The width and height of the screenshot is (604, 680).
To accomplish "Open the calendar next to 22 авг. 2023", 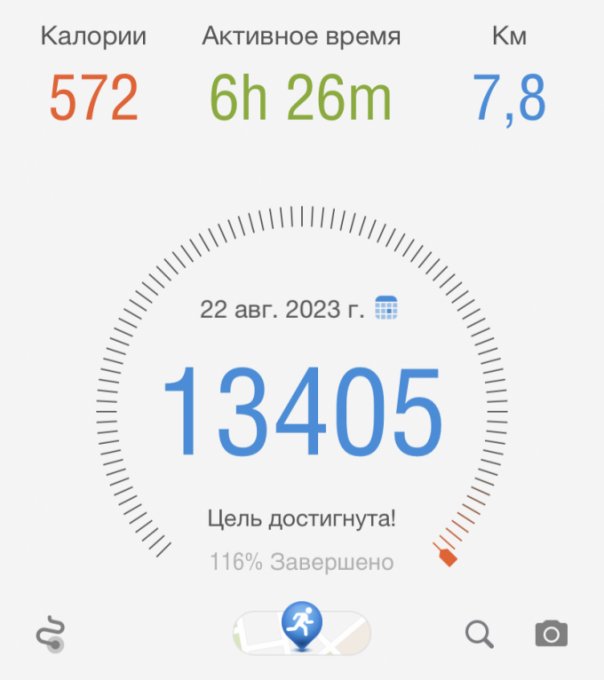I will tap(386, 309).
